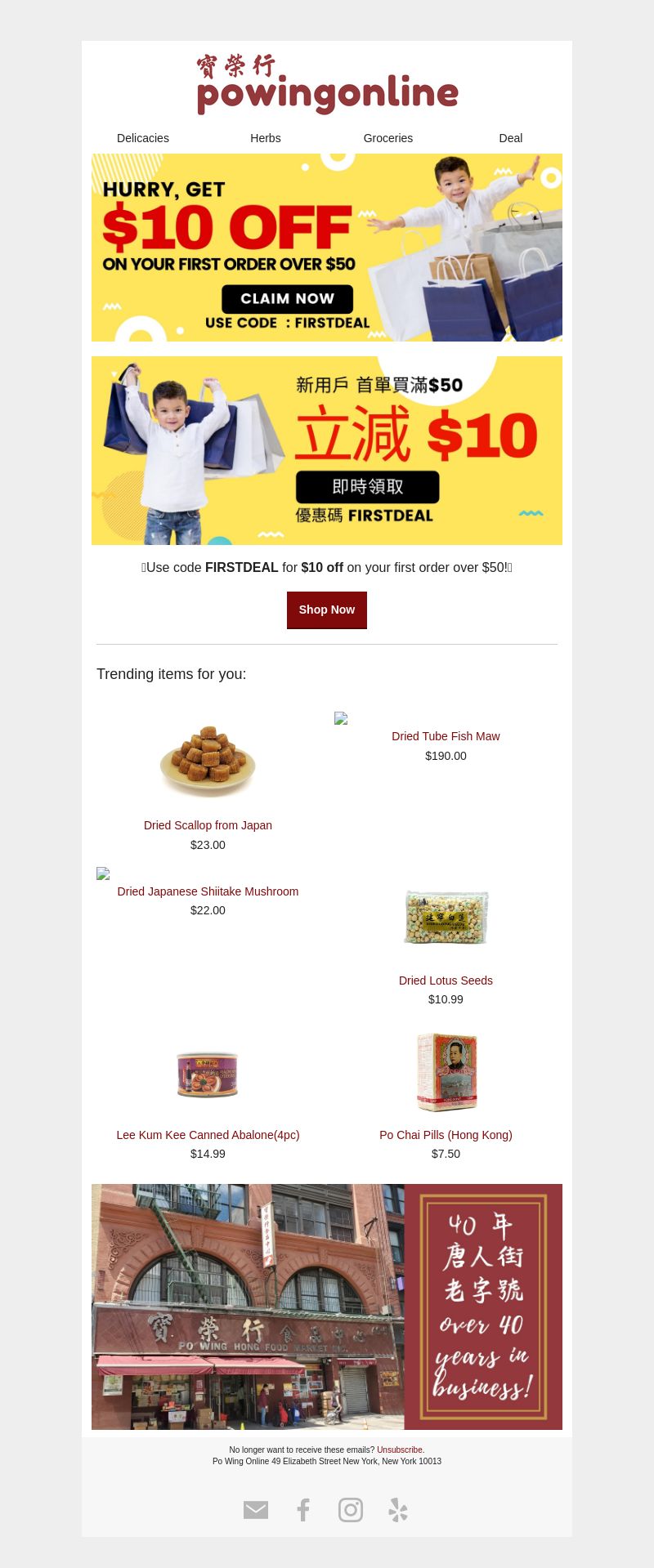Open the Delicacies category link
This screenshot has height=1568, width=654.
(x=143, y=138)
